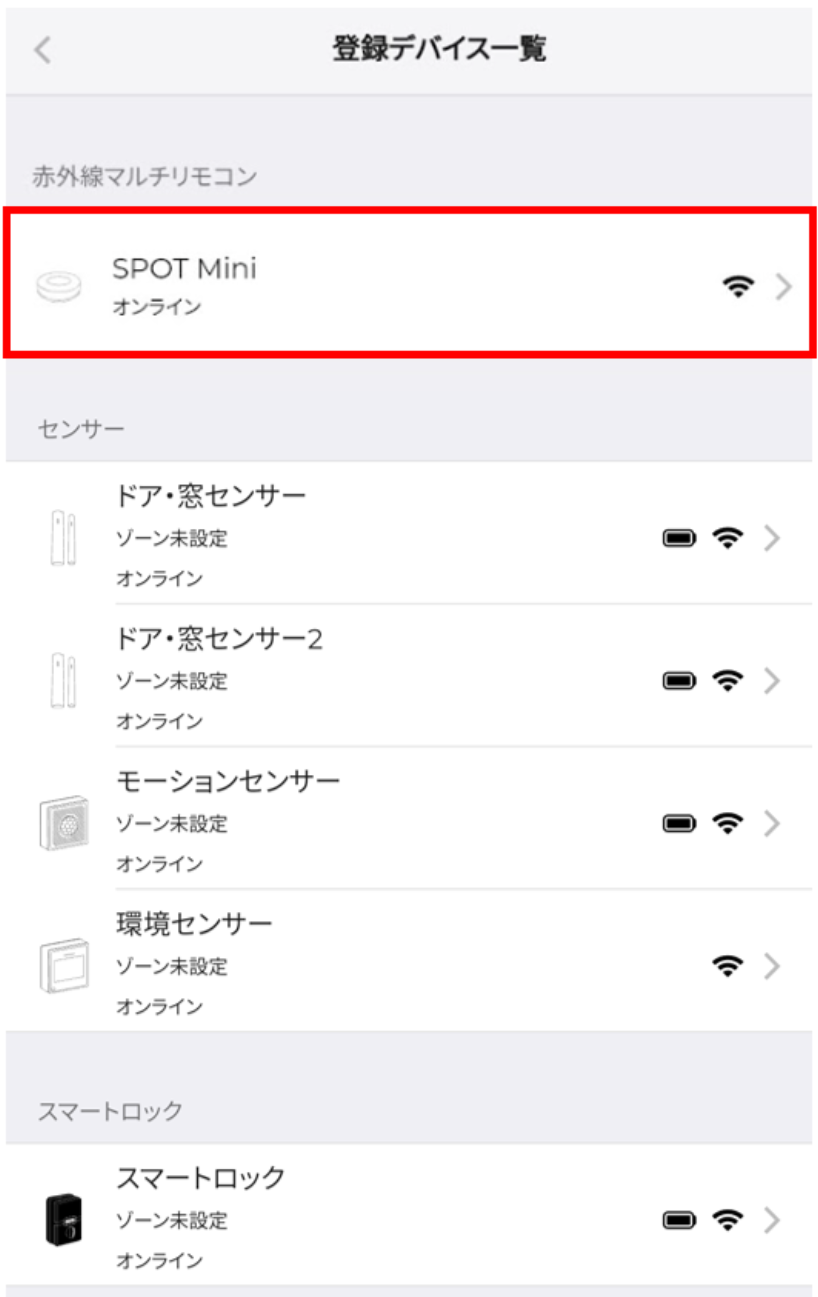This screenshot has height=1297, width=818.
Task: Open the SPOT Mini device row
Action: click(410, 285)
